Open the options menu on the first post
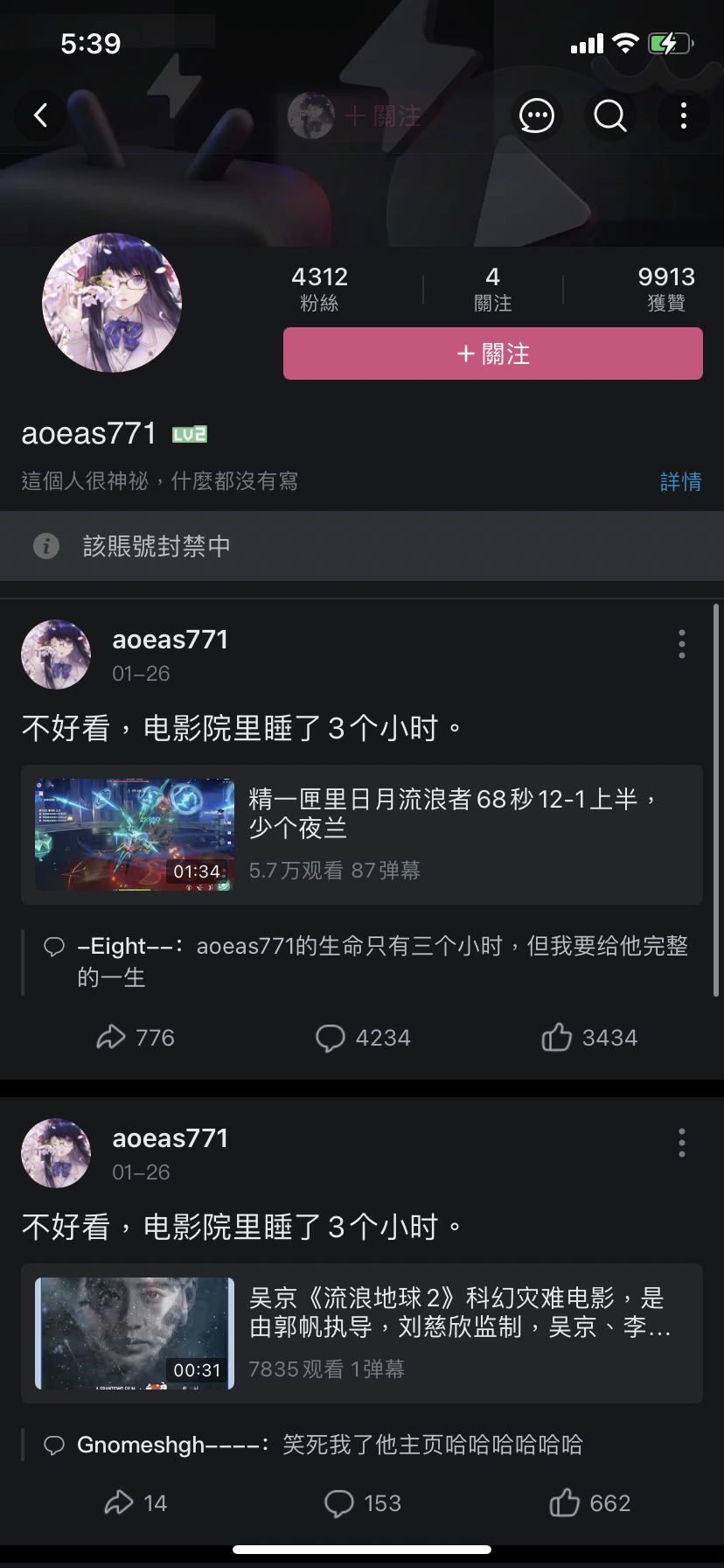724x1568 pixels. click(x=681, y=644)
